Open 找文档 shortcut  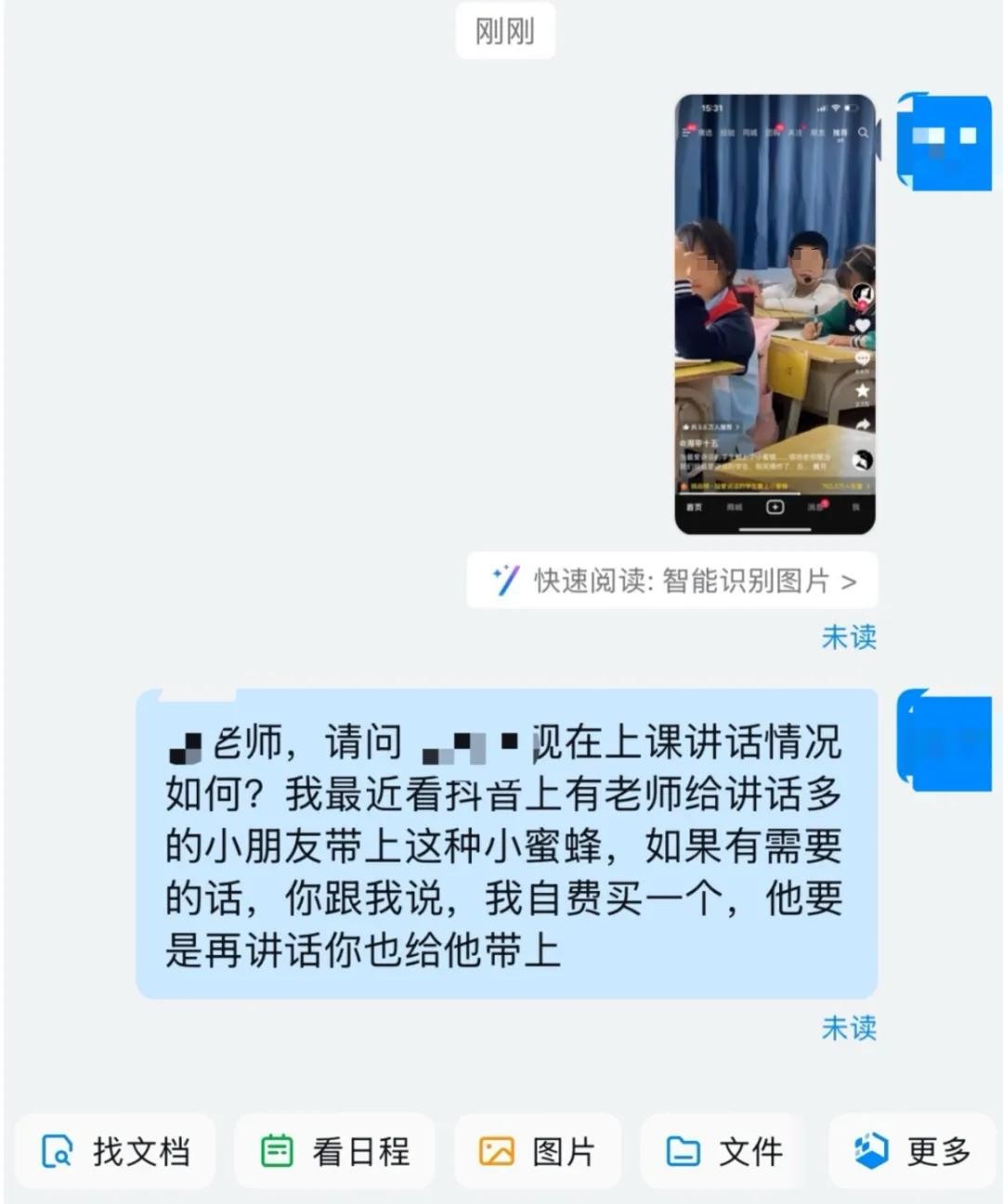116,1151
